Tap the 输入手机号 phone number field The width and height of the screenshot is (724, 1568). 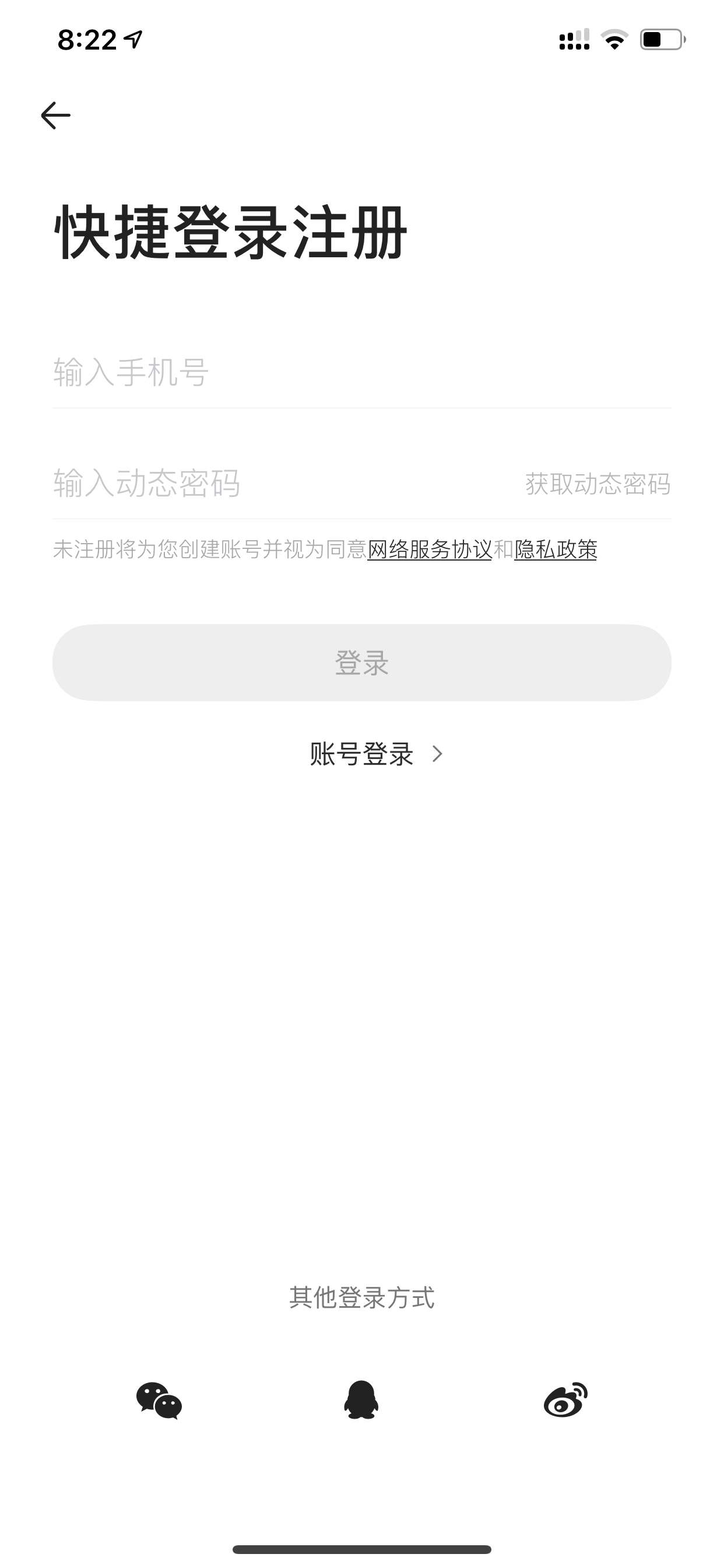pyautogui.click(x=362, y=372)
